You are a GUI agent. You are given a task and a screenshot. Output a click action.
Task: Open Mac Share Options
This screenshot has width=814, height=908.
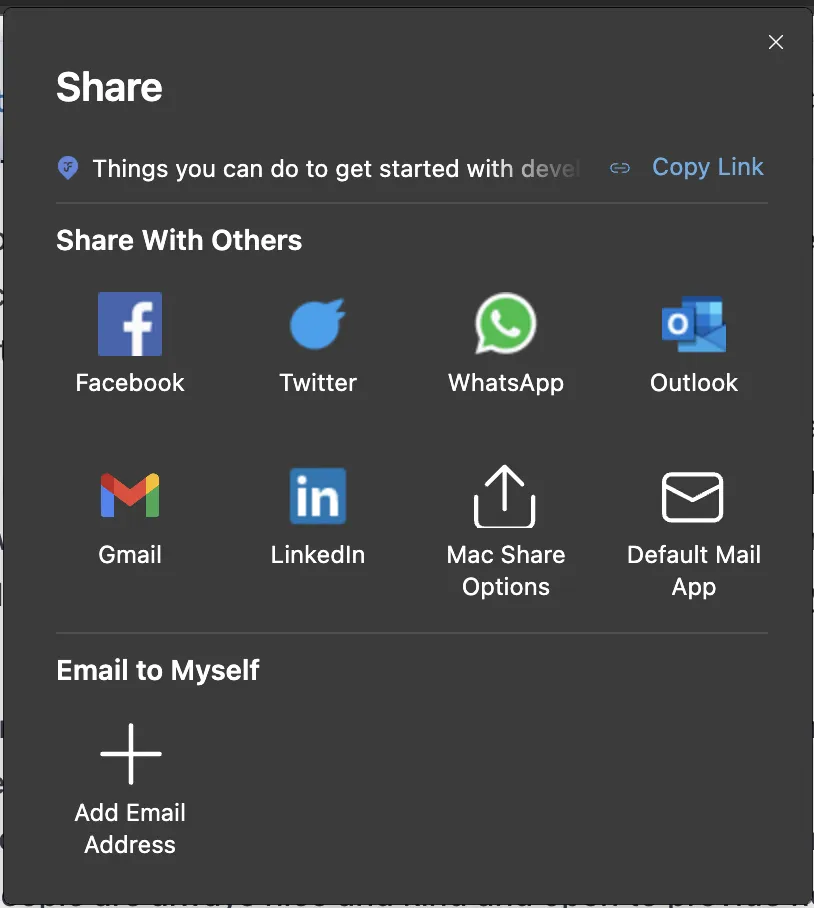[x=505, y=495]
